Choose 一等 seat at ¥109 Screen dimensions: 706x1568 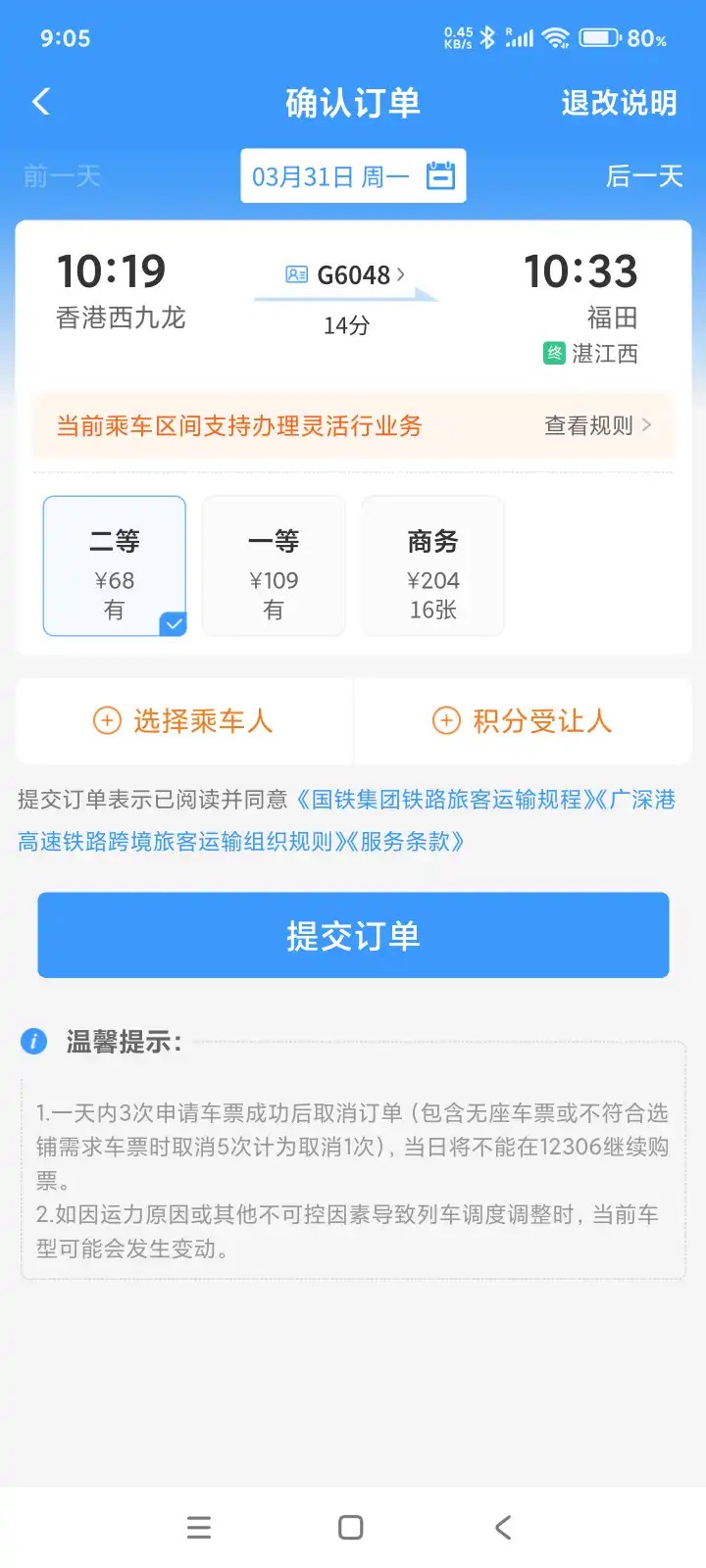274,566
